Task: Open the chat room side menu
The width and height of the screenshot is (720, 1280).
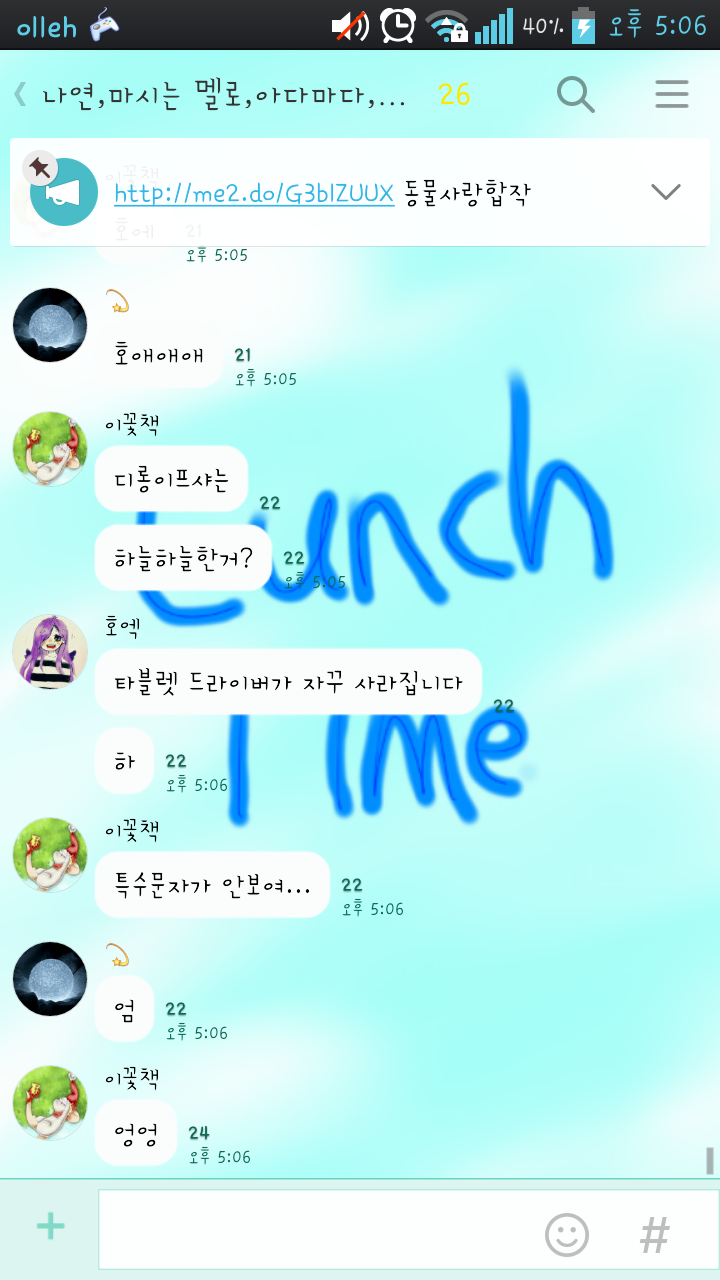Action: (x=672, y=95)
